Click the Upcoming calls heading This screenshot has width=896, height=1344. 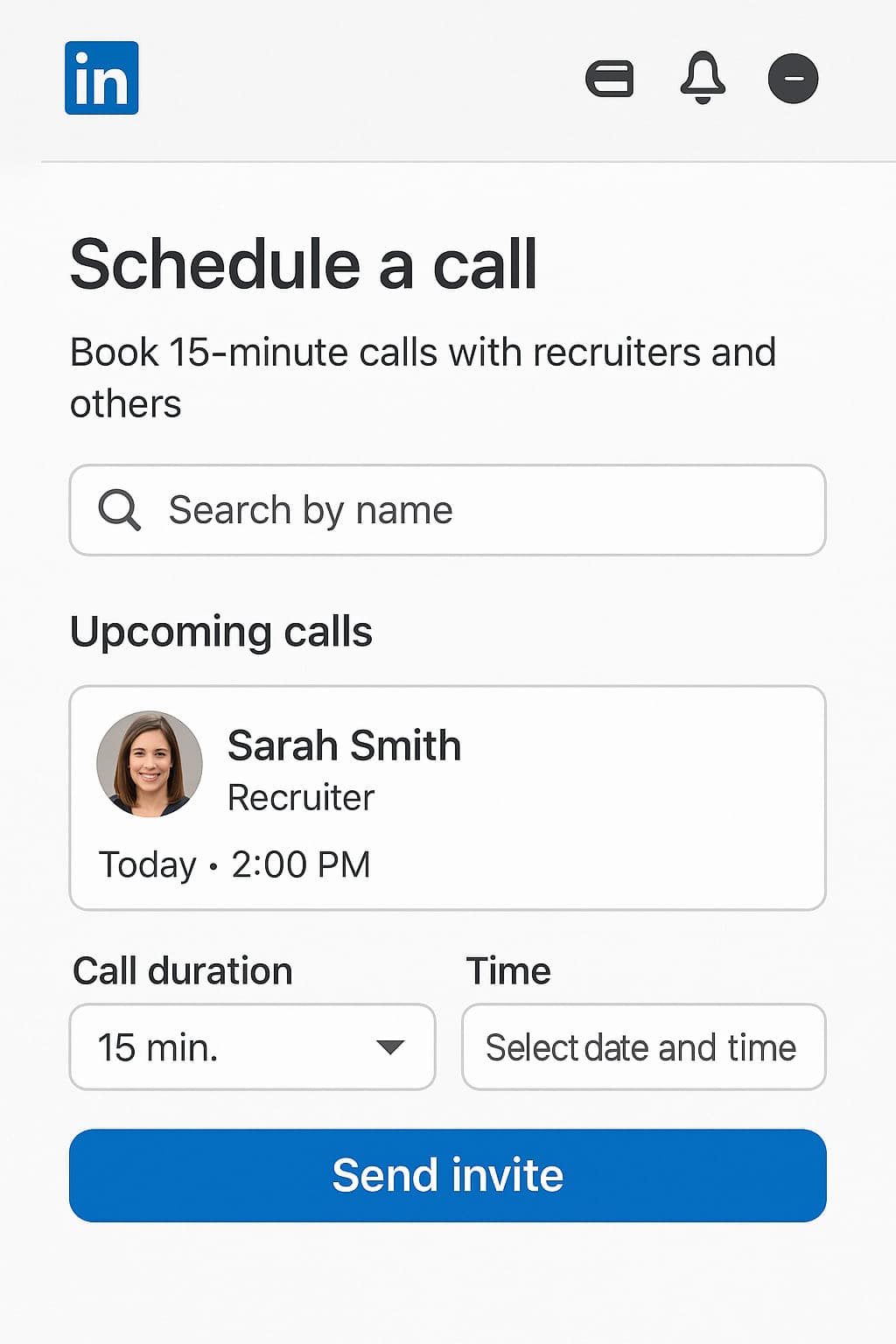click(221, 631)
